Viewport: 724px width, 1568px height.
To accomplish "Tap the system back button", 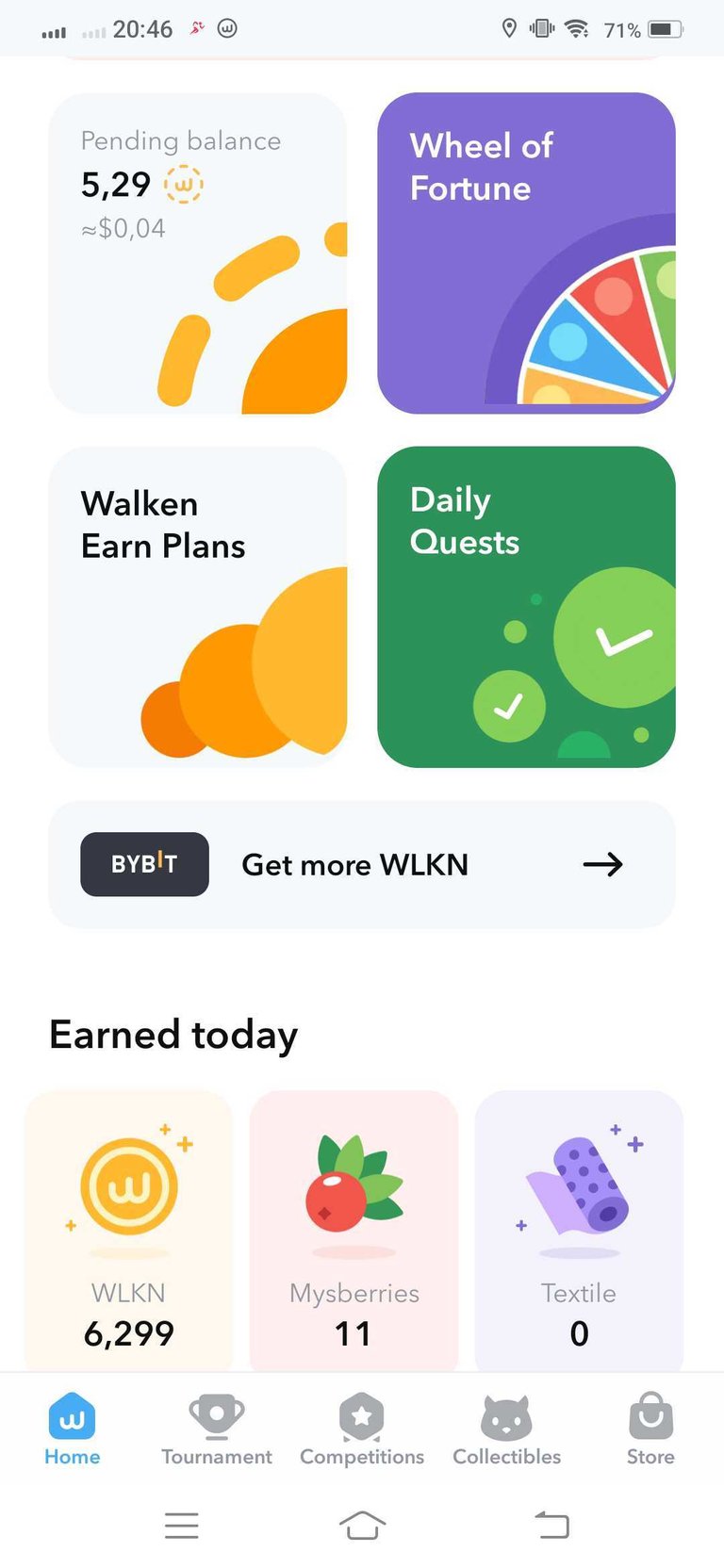I will [552, 1525].
